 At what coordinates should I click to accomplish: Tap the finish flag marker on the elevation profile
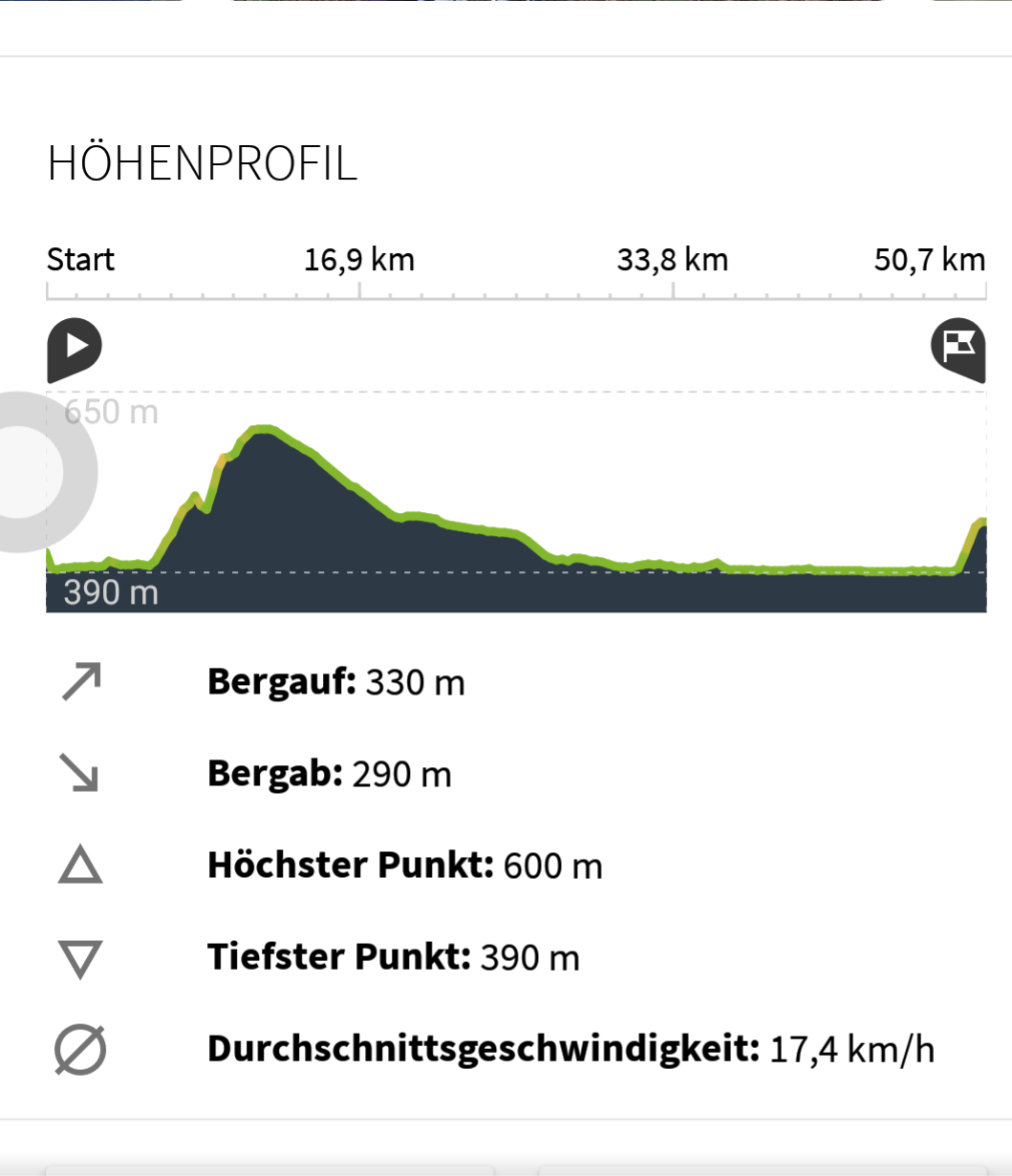point(958,350)
